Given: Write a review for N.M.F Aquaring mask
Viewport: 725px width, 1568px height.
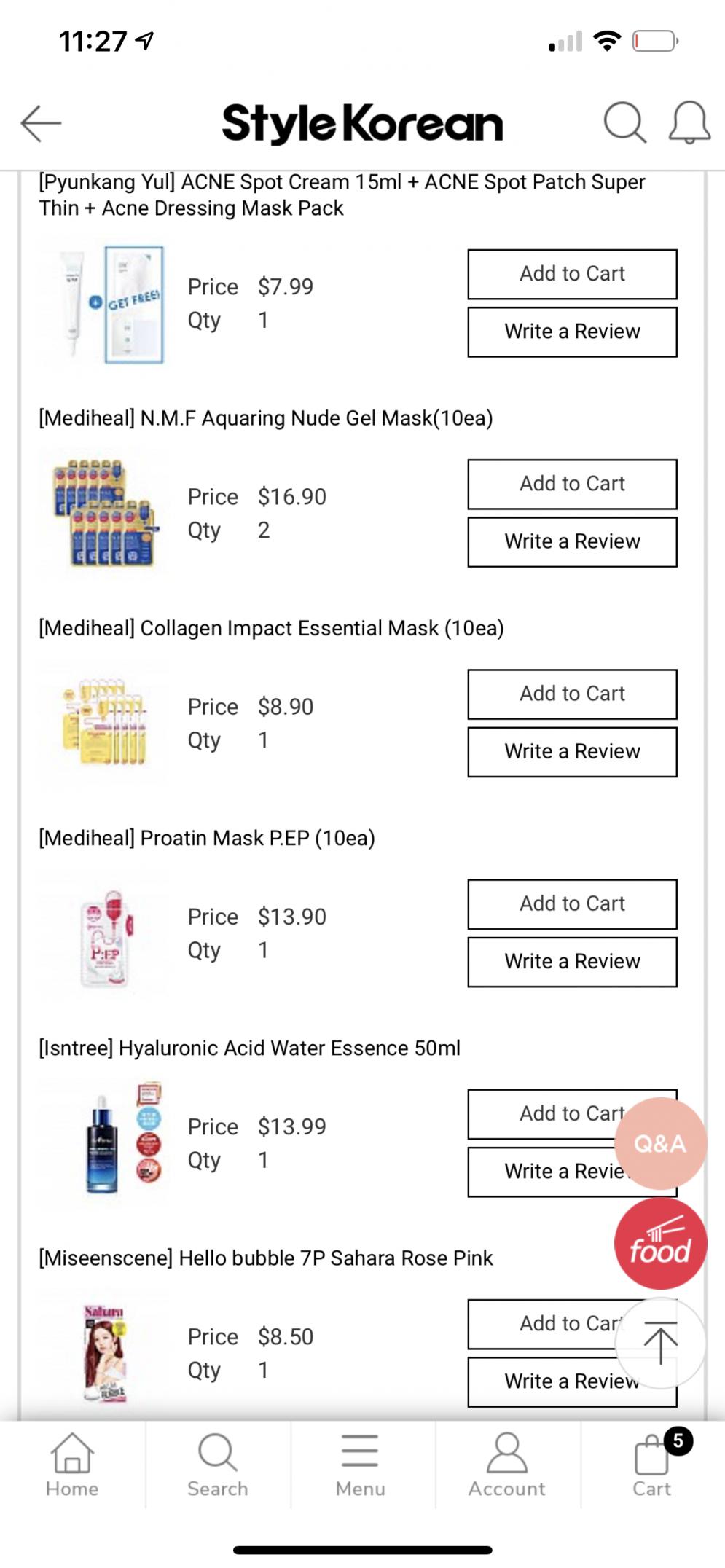Looking at the screenshot, I should pos(572,542).
